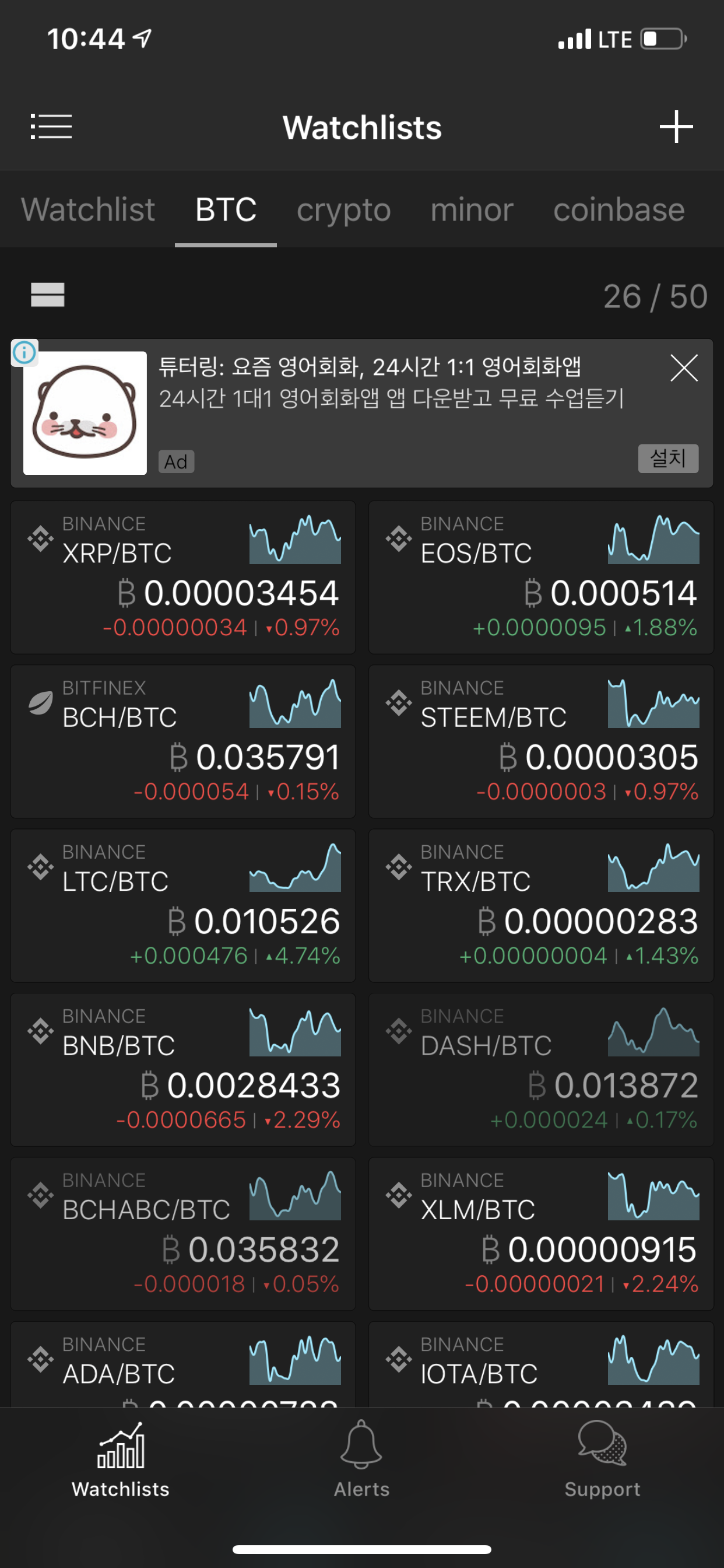Screen dimensions: 724x1568
Task: View LTC/BTC details
Action: [182, 905]
